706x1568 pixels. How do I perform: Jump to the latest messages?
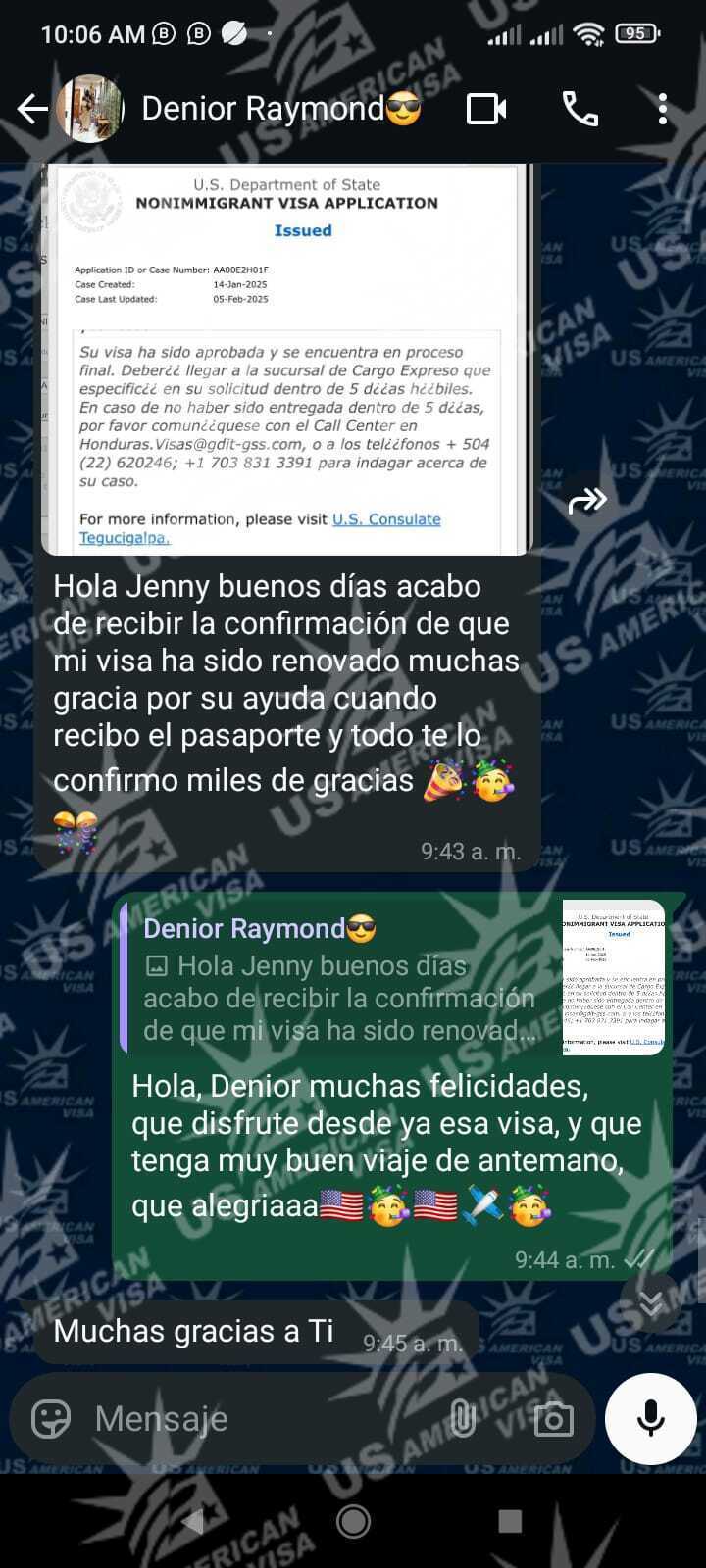(651, 1302)
